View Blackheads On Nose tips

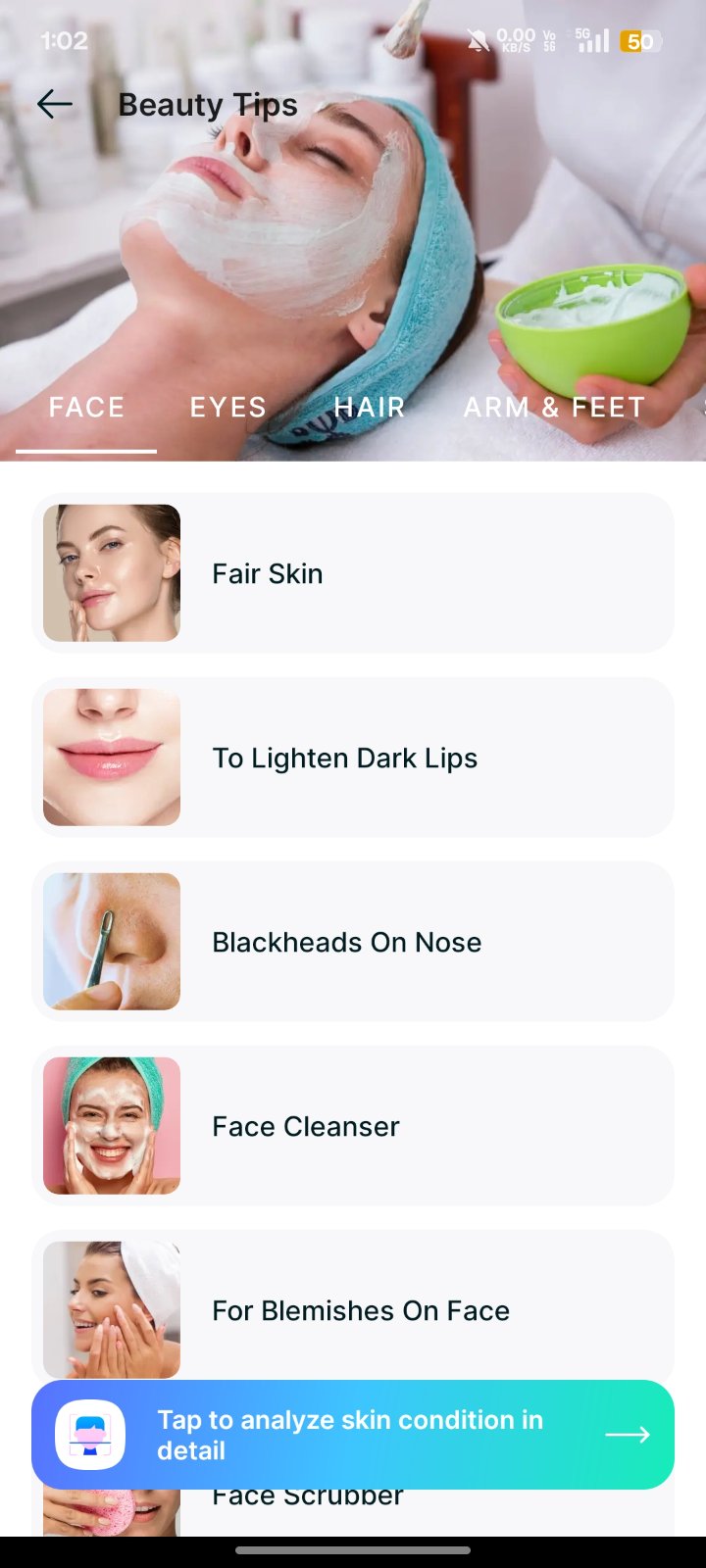(x=353, y=942)
